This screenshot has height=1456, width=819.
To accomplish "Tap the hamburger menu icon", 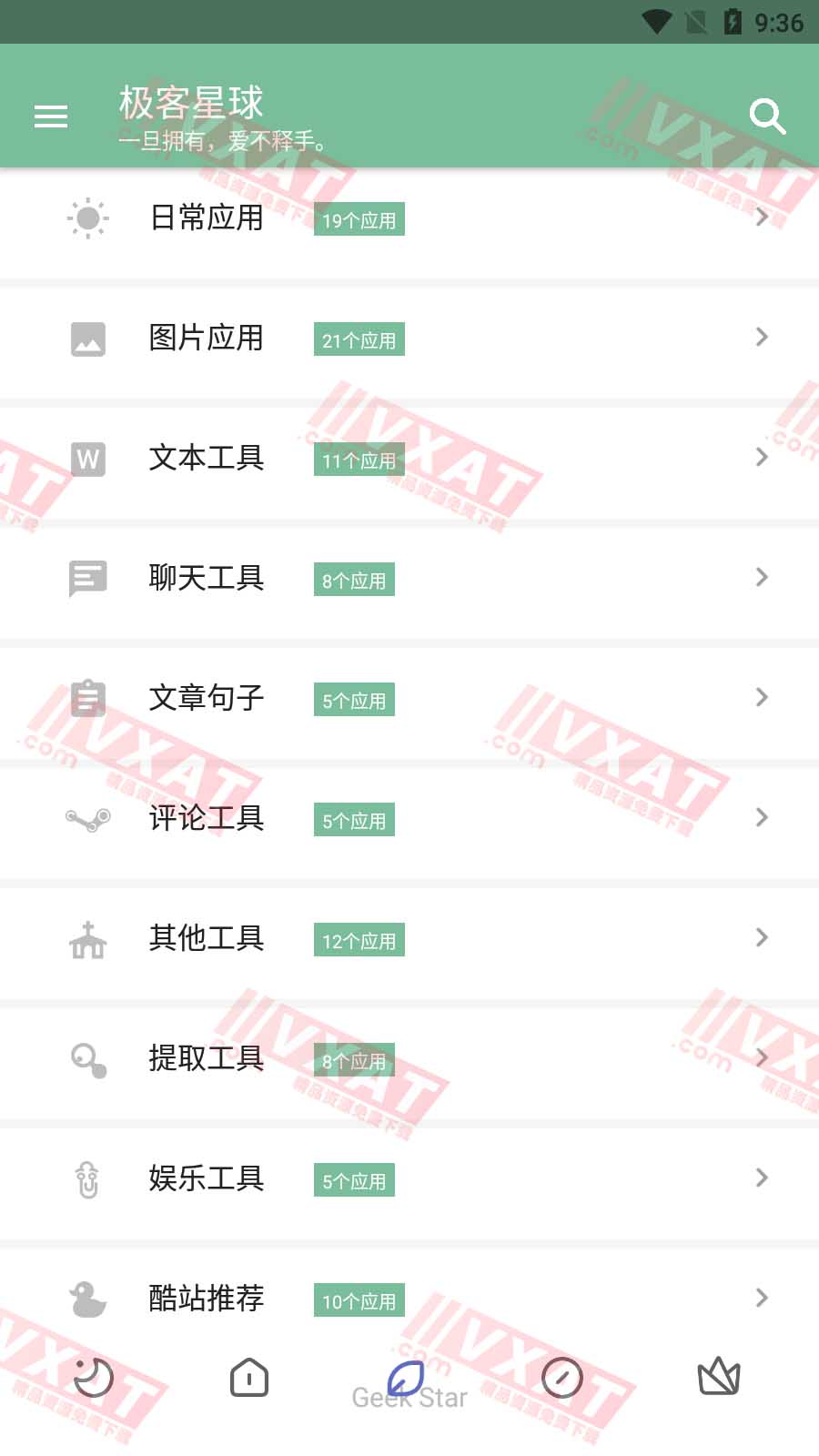I will [51, 116].
